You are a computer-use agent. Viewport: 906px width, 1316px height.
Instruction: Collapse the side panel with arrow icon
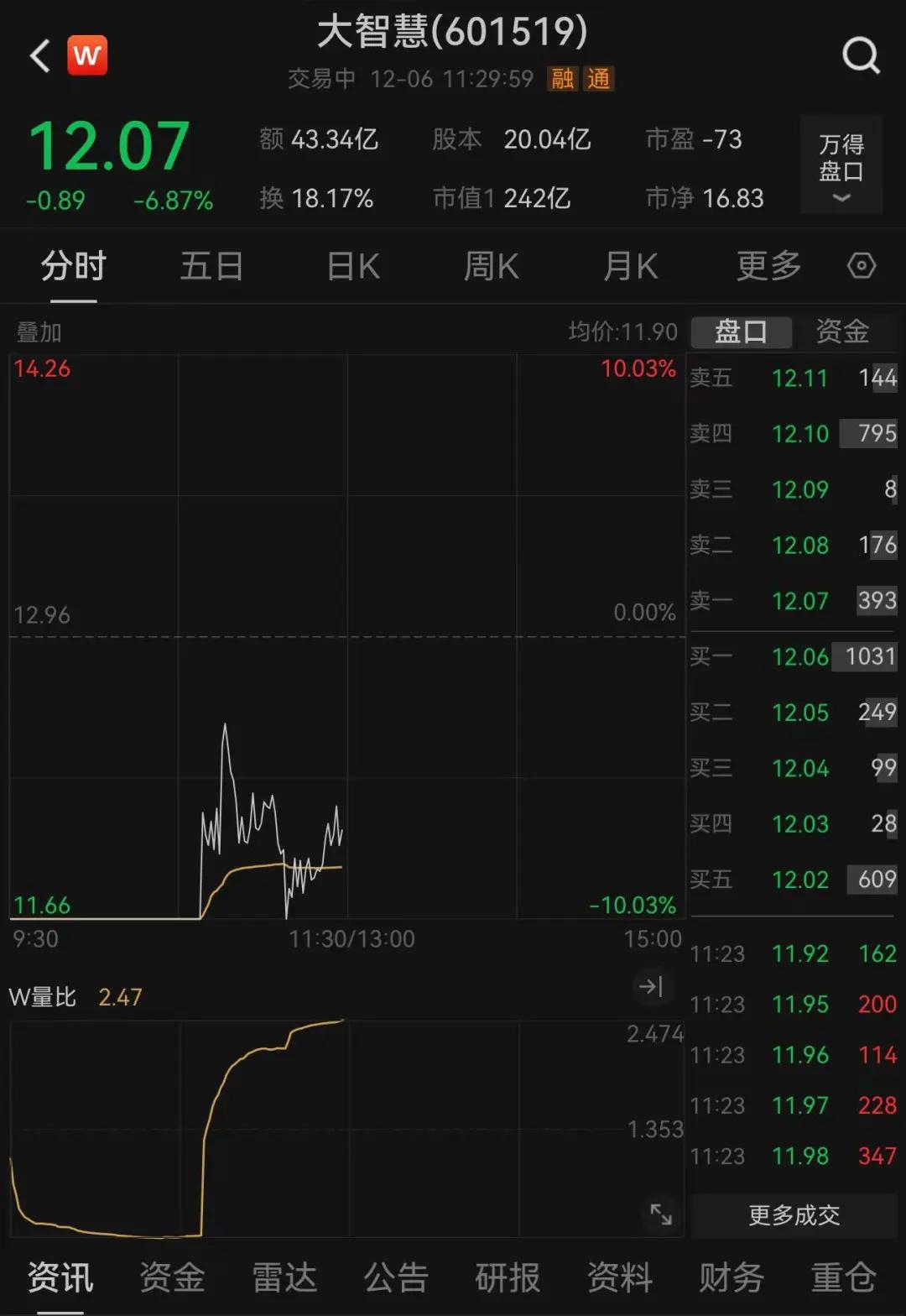(x=651, y=986)
